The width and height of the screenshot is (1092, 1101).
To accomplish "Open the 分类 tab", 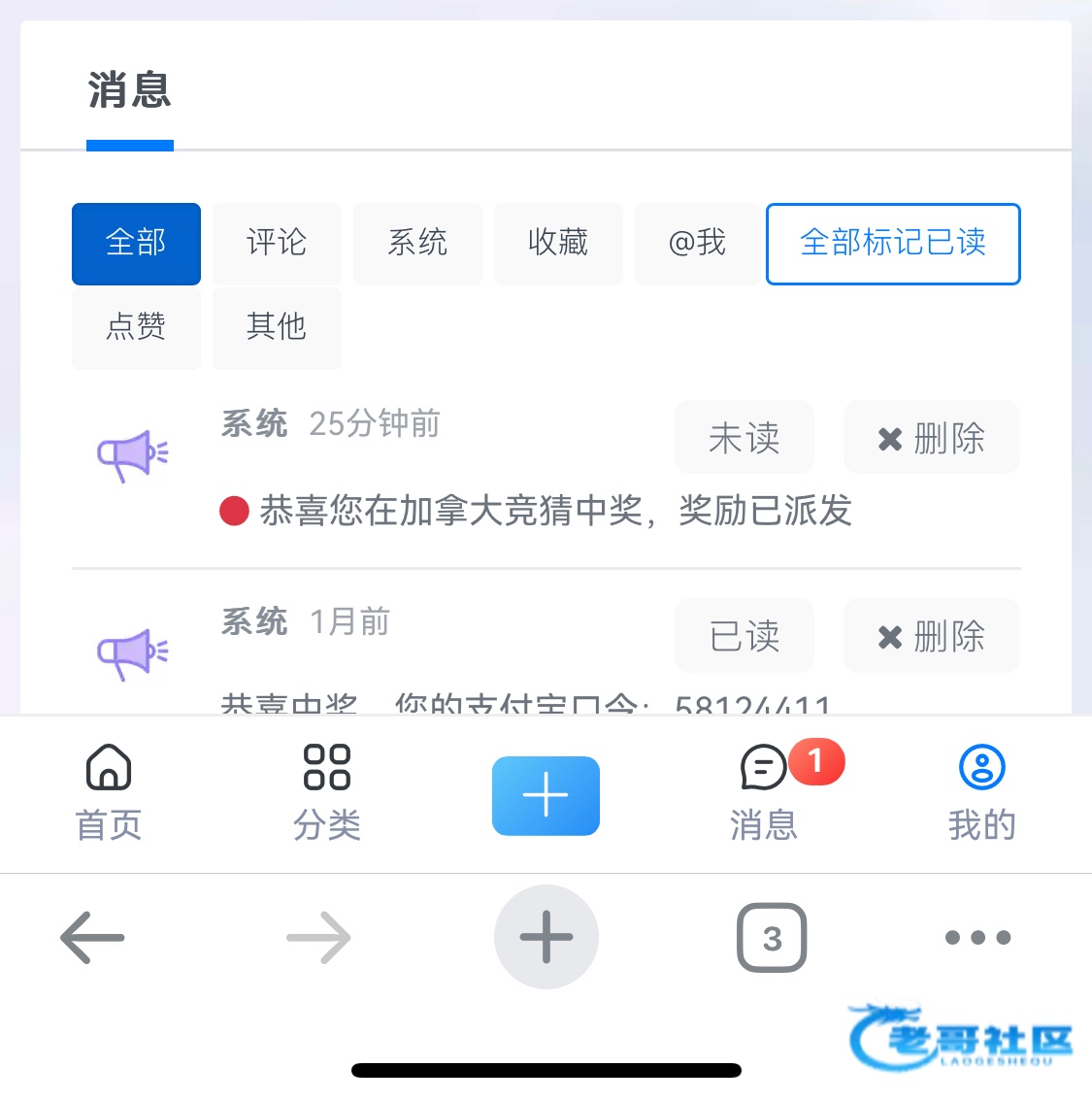I will tap(327, 792).
